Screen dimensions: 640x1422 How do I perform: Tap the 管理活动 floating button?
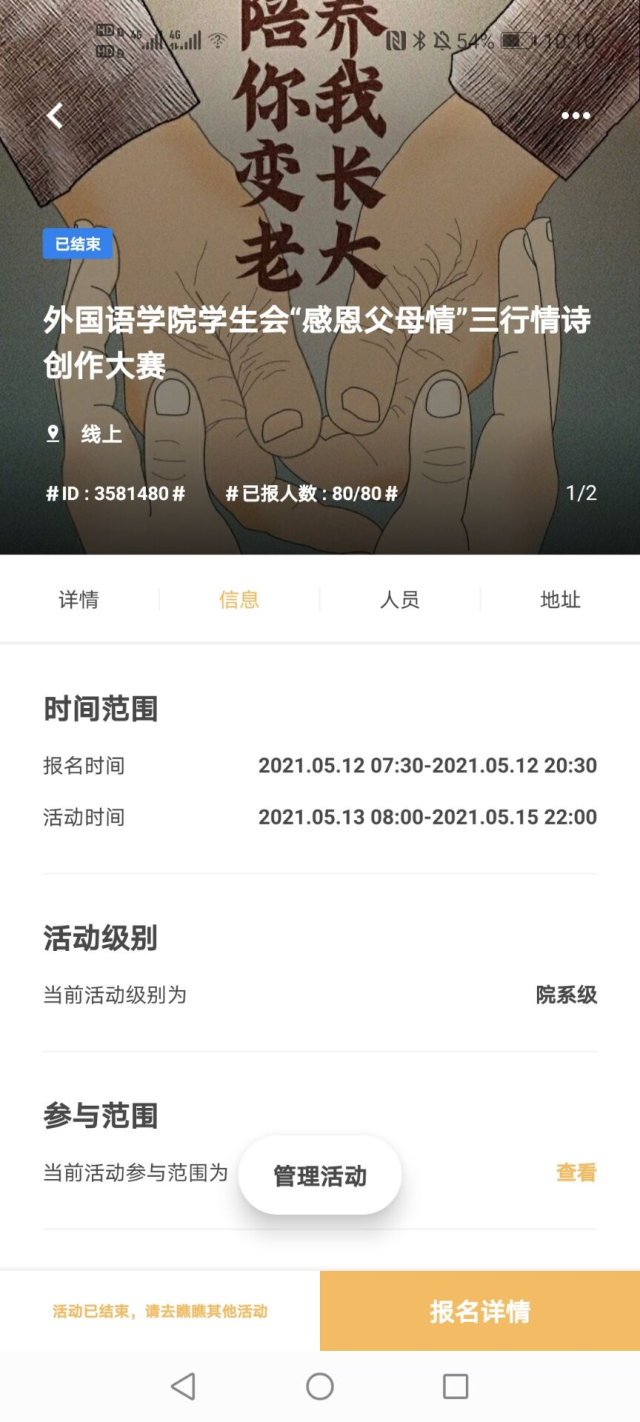(320, 1176)
